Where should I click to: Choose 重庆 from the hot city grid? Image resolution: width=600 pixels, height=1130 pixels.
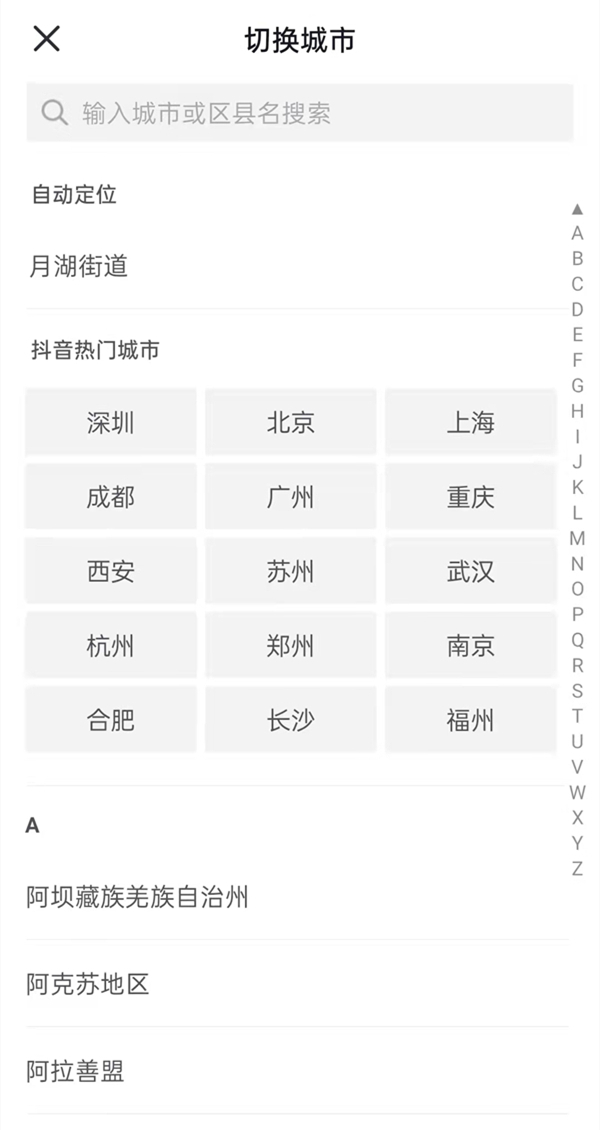click(470, 496)
